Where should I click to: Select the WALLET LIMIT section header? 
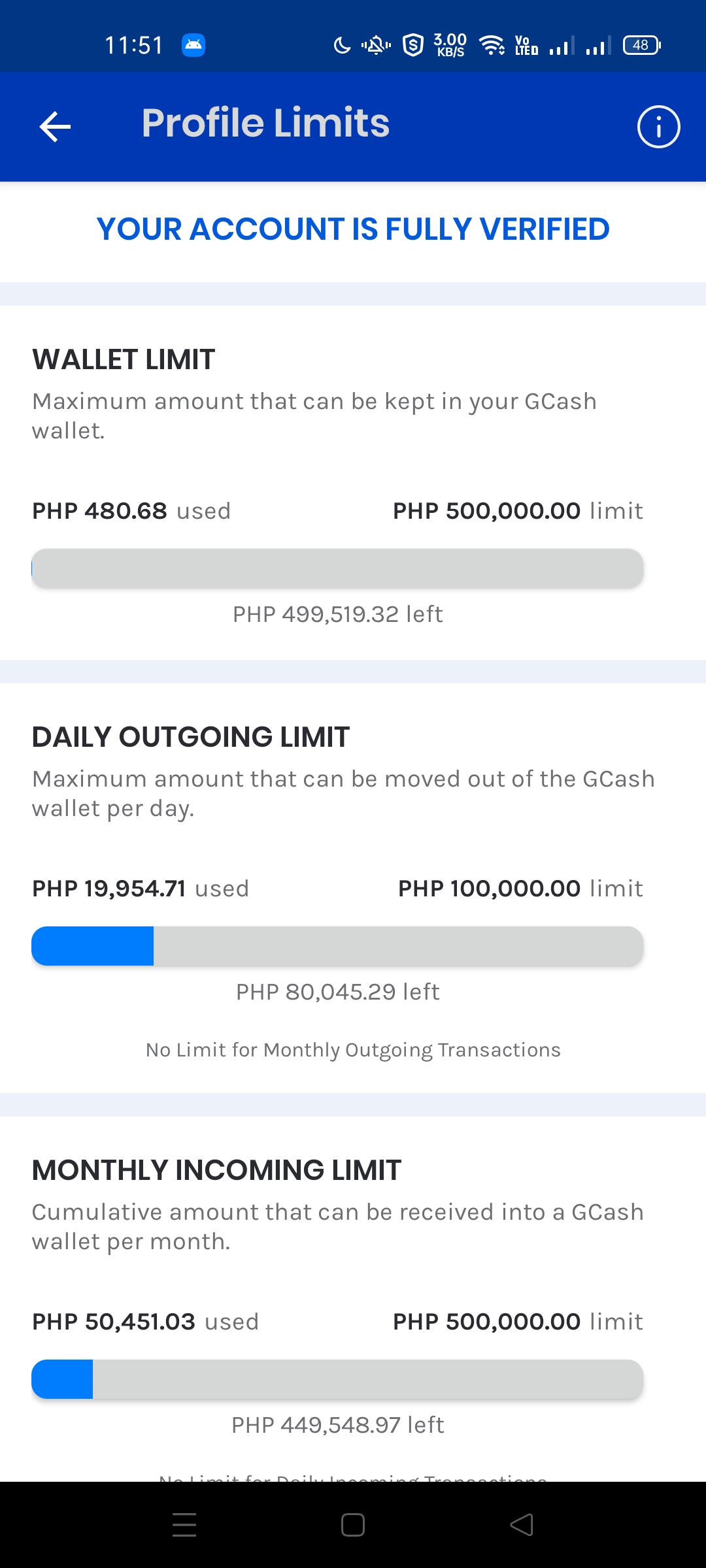point(122,359)
